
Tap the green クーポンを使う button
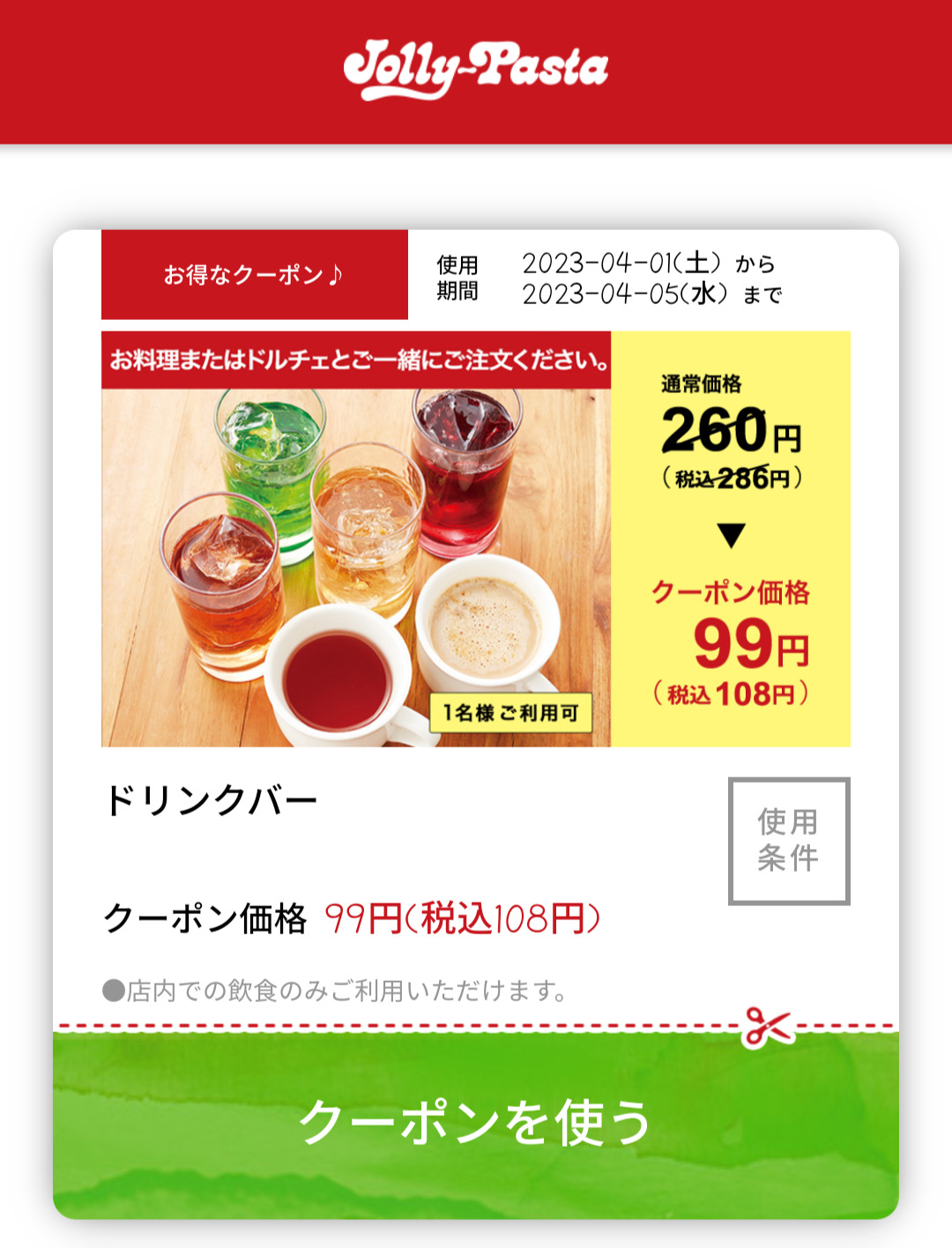click(x=476, y=1123)
